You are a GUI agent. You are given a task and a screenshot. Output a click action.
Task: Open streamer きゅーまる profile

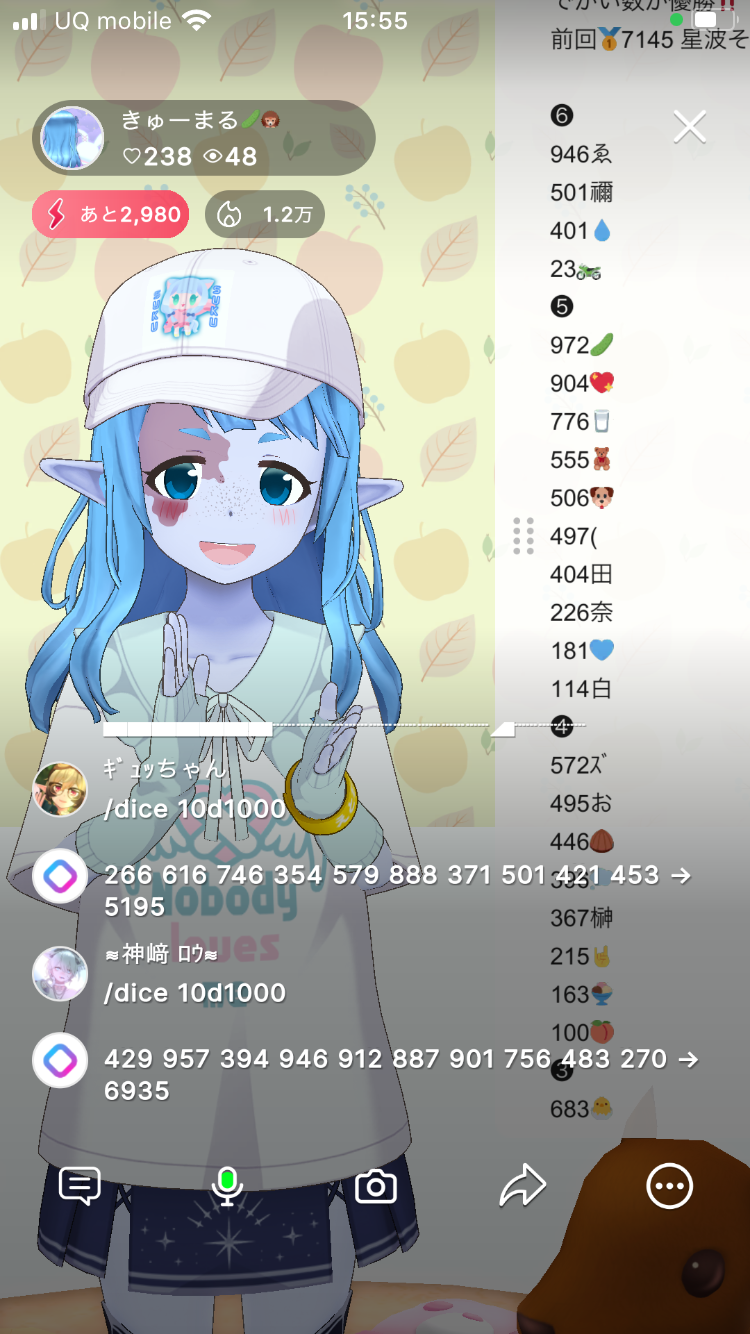tap(72, 138)
